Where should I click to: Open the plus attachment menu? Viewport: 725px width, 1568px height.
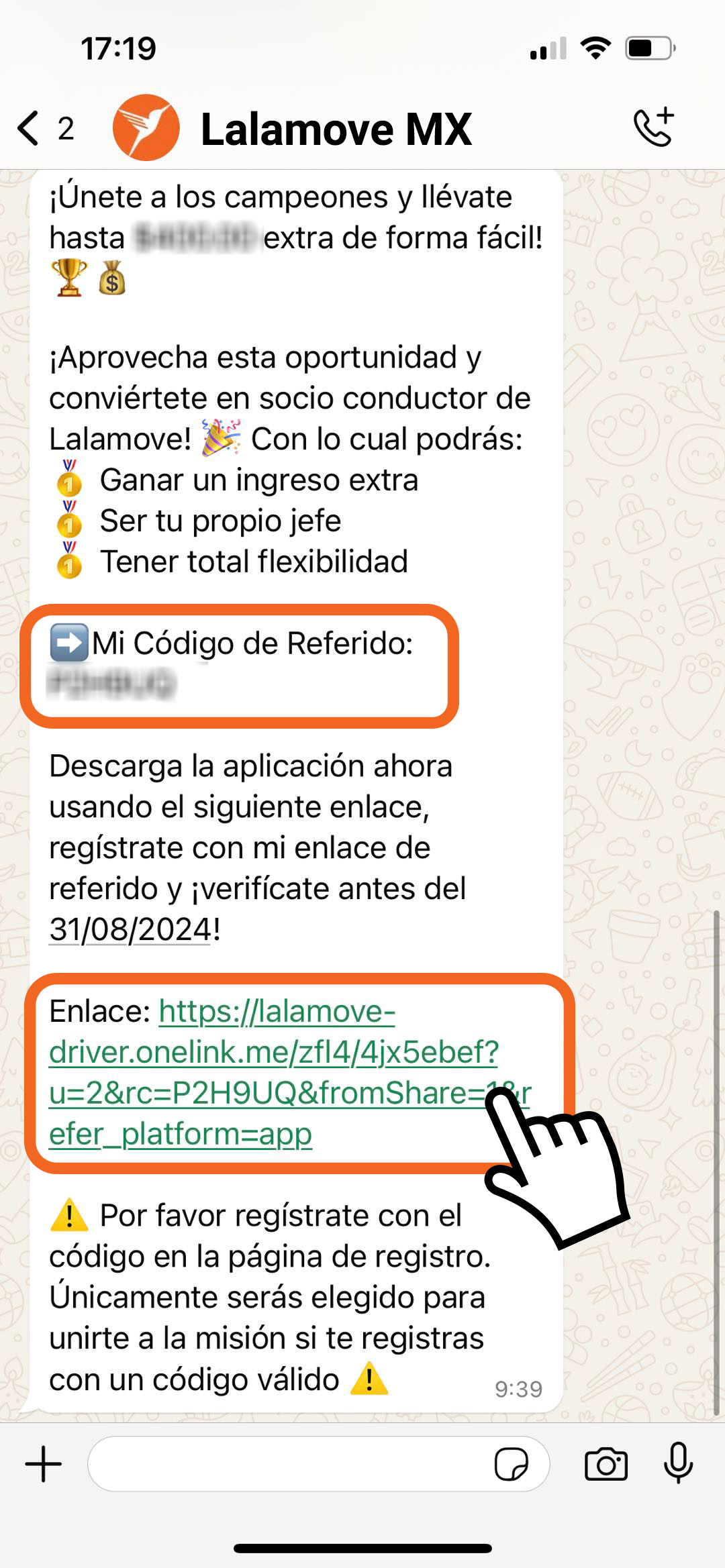pyautogui.click(x=44, y=1464)
